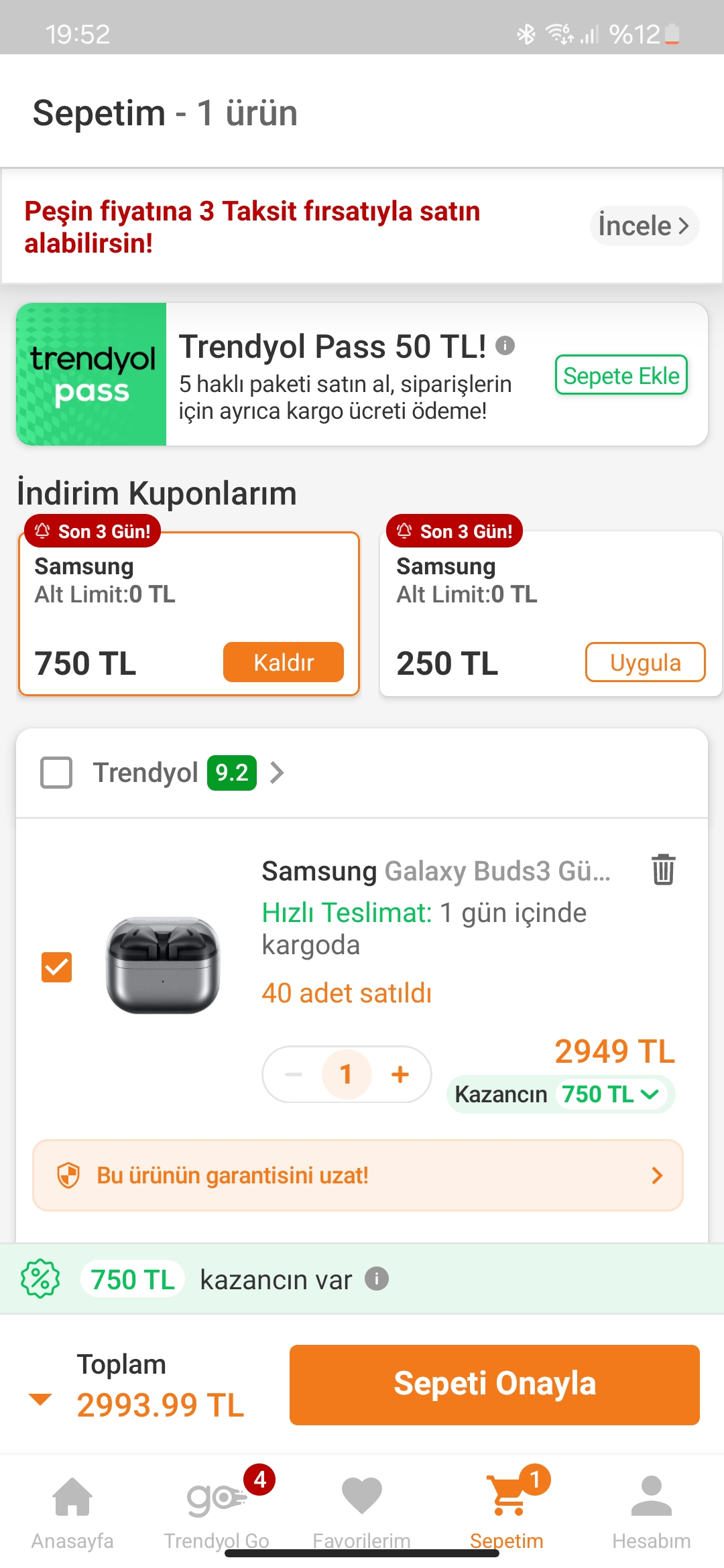Expand the Toplam price breakdown arrow
This screenshot has height=1568, width=724.
pos(40,1399)
